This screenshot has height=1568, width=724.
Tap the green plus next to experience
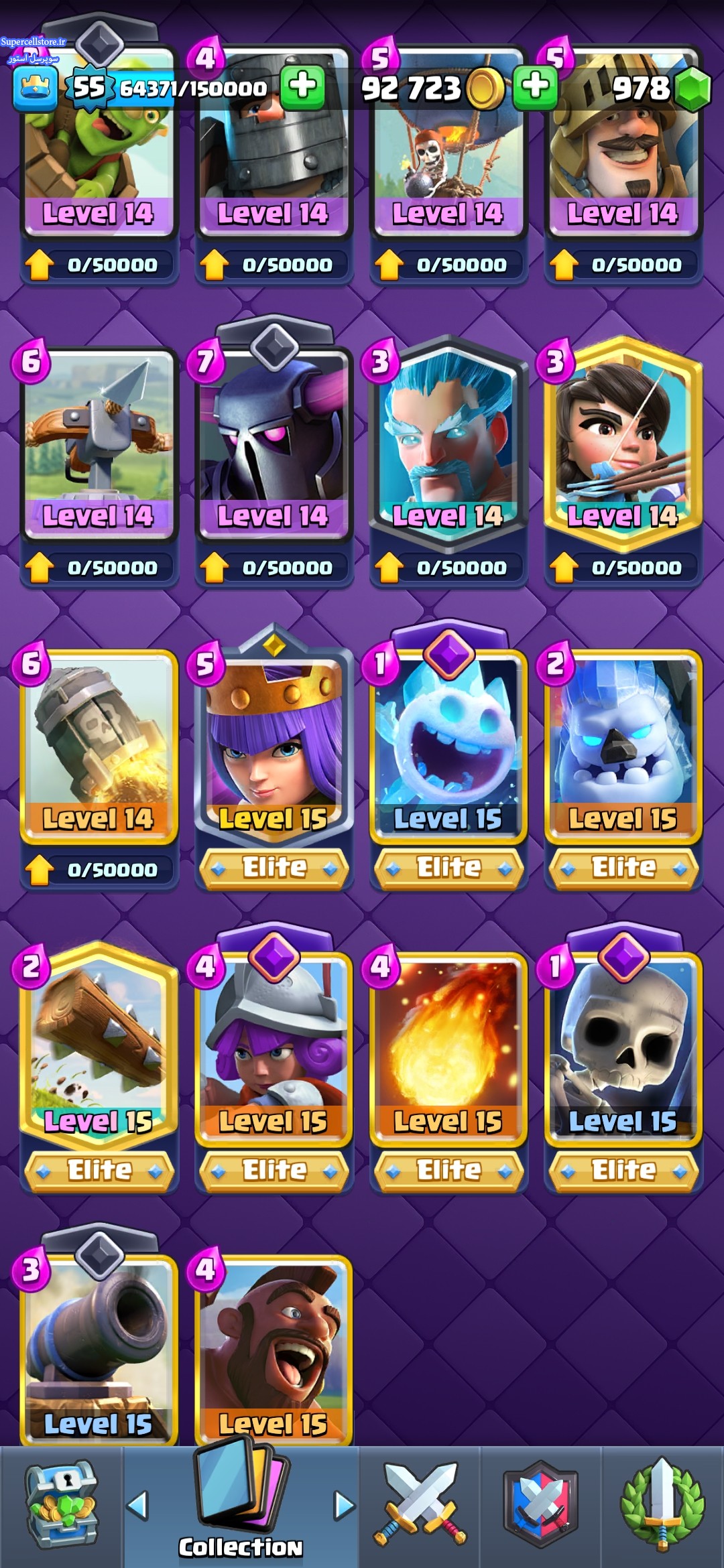click(x=302, y=87)
